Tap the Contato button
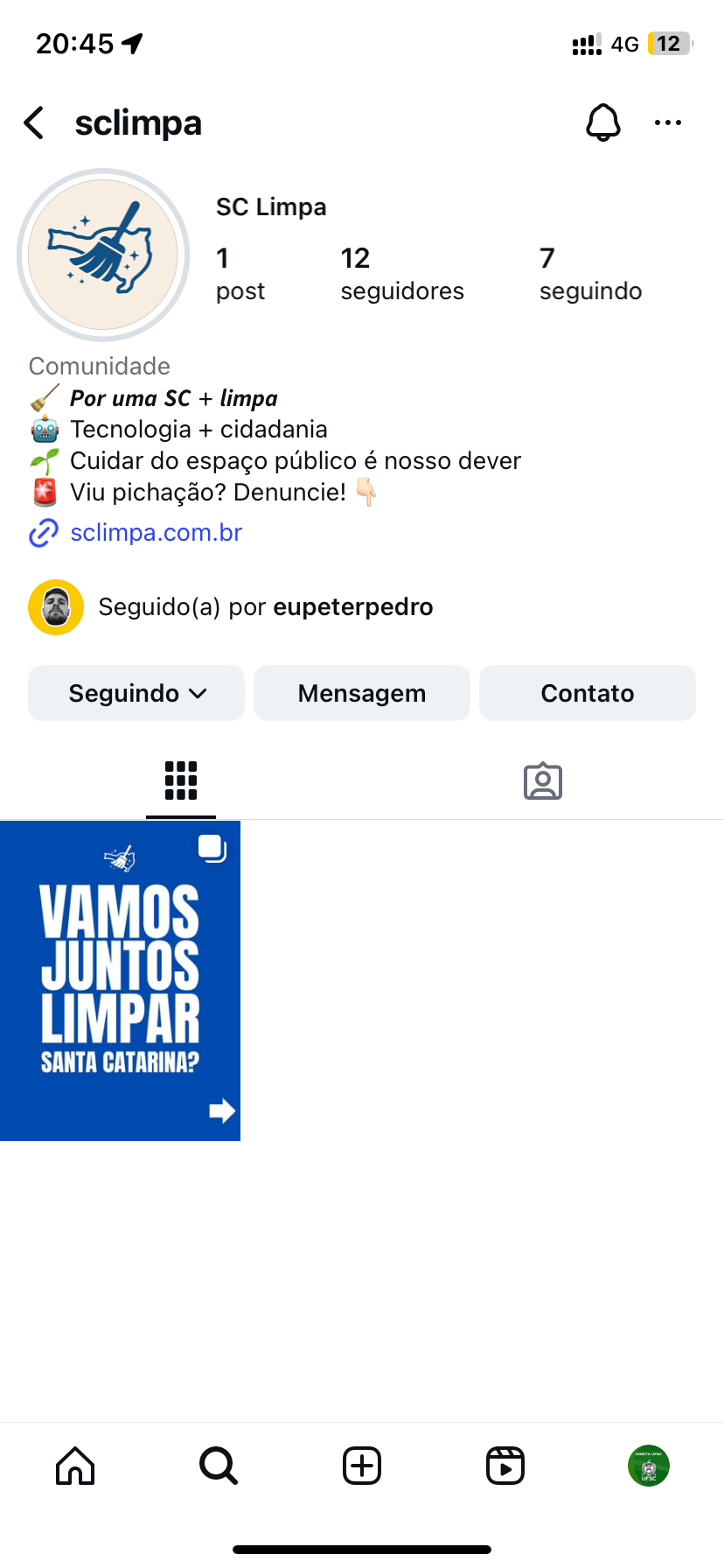 coord(588,693)
